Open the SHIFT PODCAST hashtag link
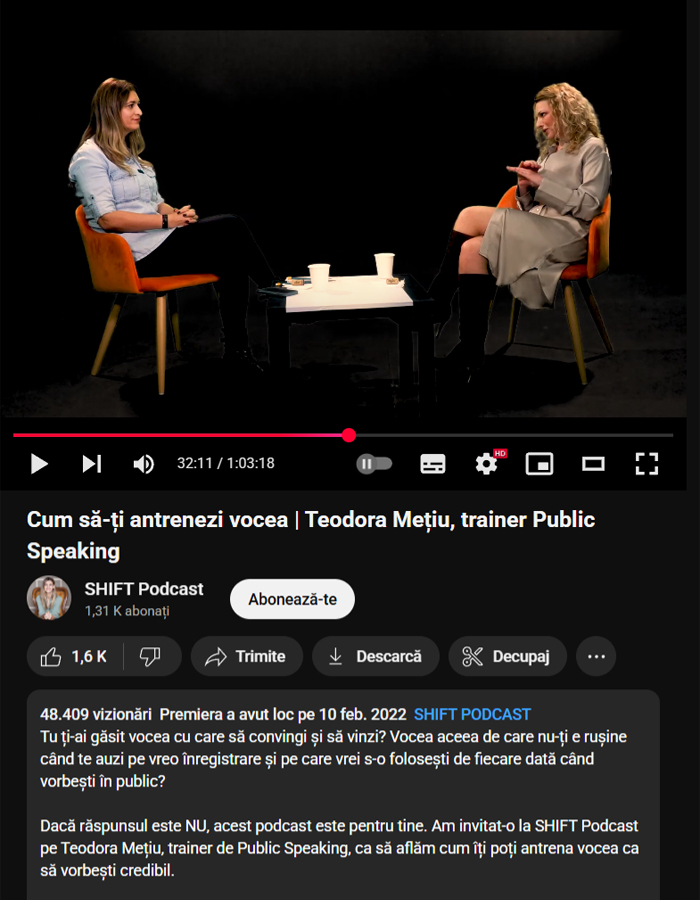The height and width of the screenshot is (900, 700). (472, 714)
